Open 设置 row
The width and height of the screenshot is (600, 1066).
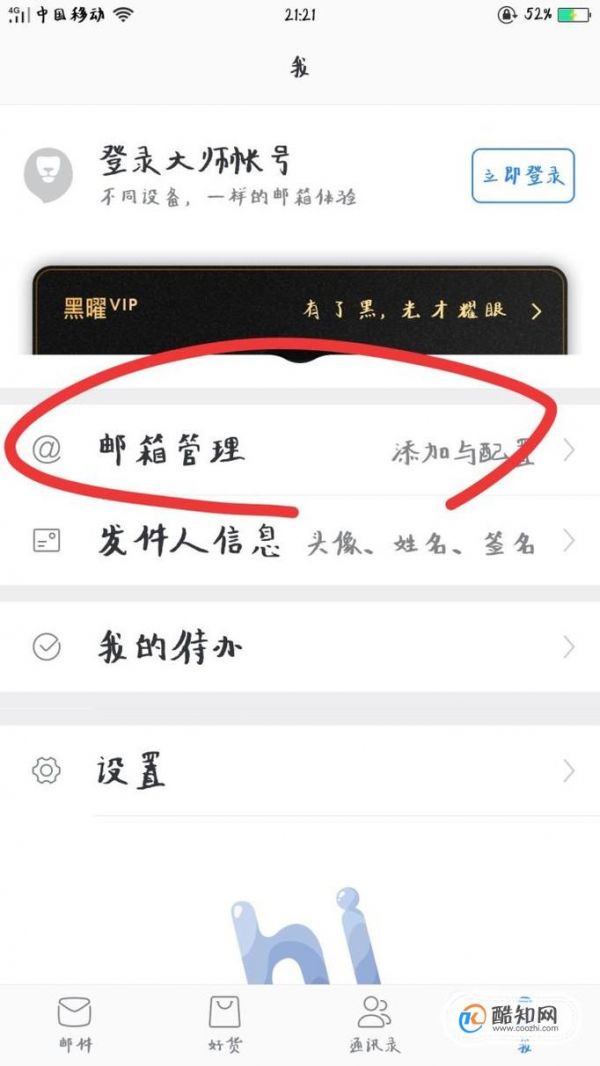point(300,771)
